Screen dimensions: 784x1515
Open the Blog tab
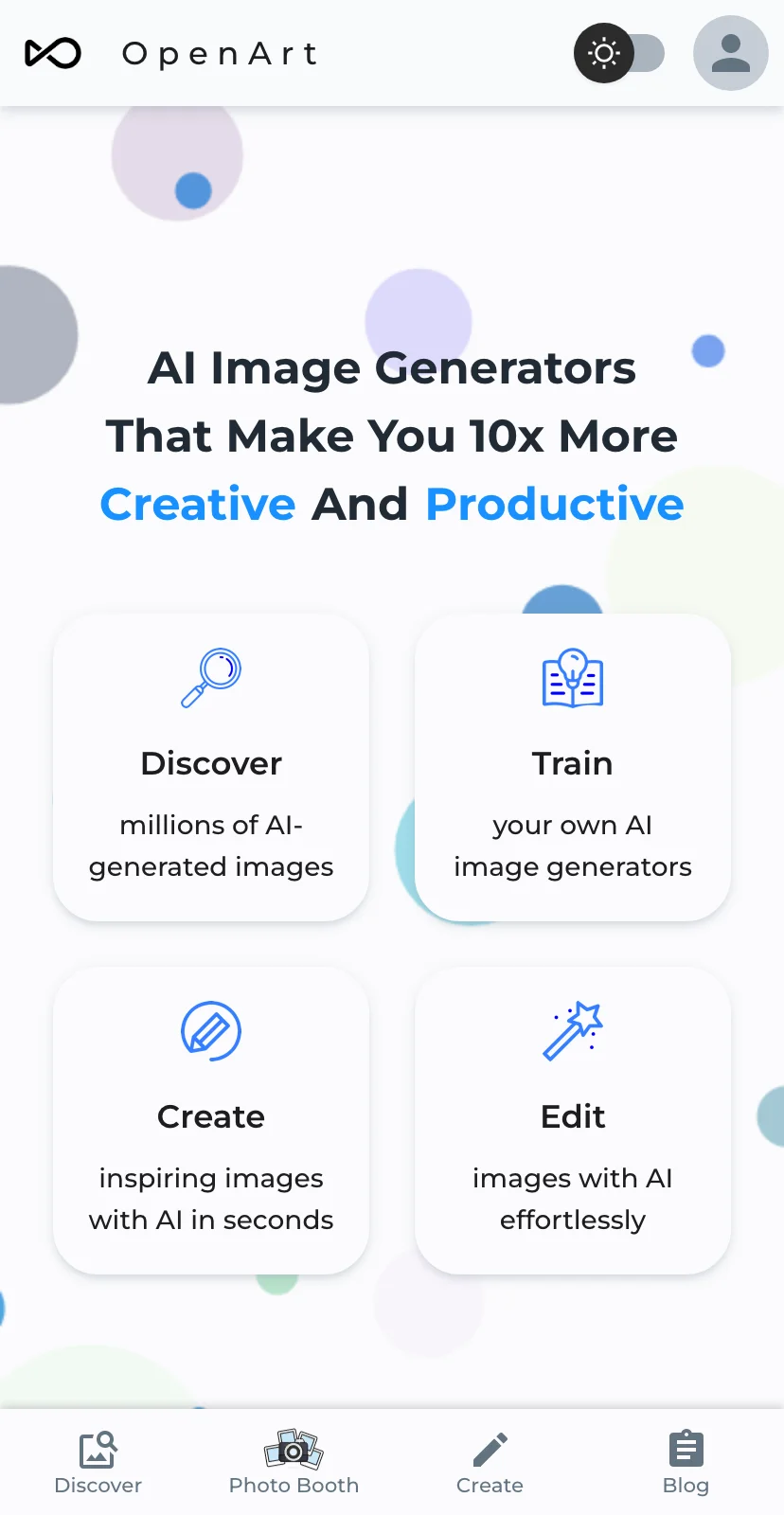coord(686,1462)
